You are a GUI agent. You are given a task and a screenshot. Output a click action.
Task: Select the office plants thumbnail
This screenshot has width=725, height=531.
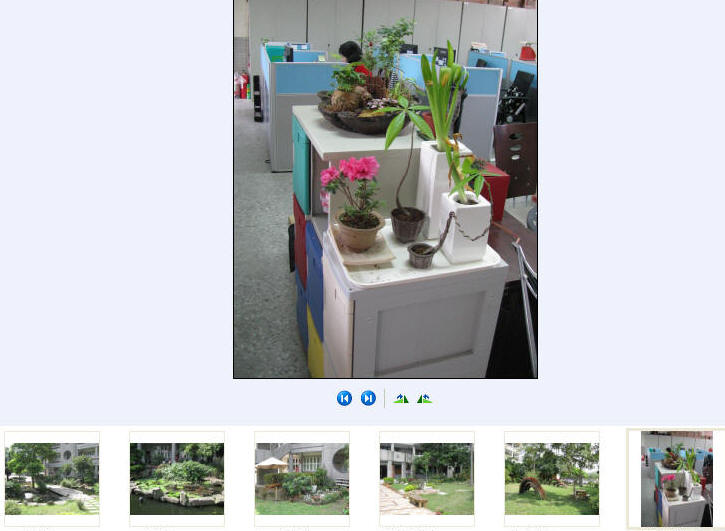pyautogui.click(x=676, y=479)
